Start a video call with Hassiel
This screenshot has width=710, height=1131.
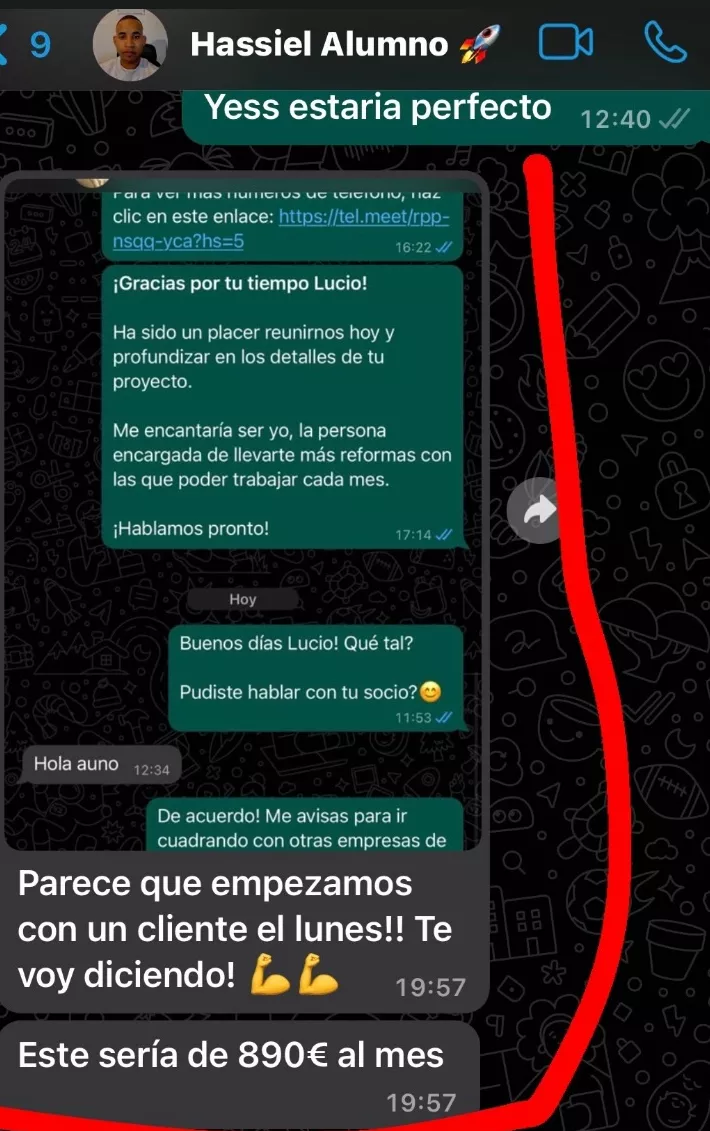(x=565, y=42)
